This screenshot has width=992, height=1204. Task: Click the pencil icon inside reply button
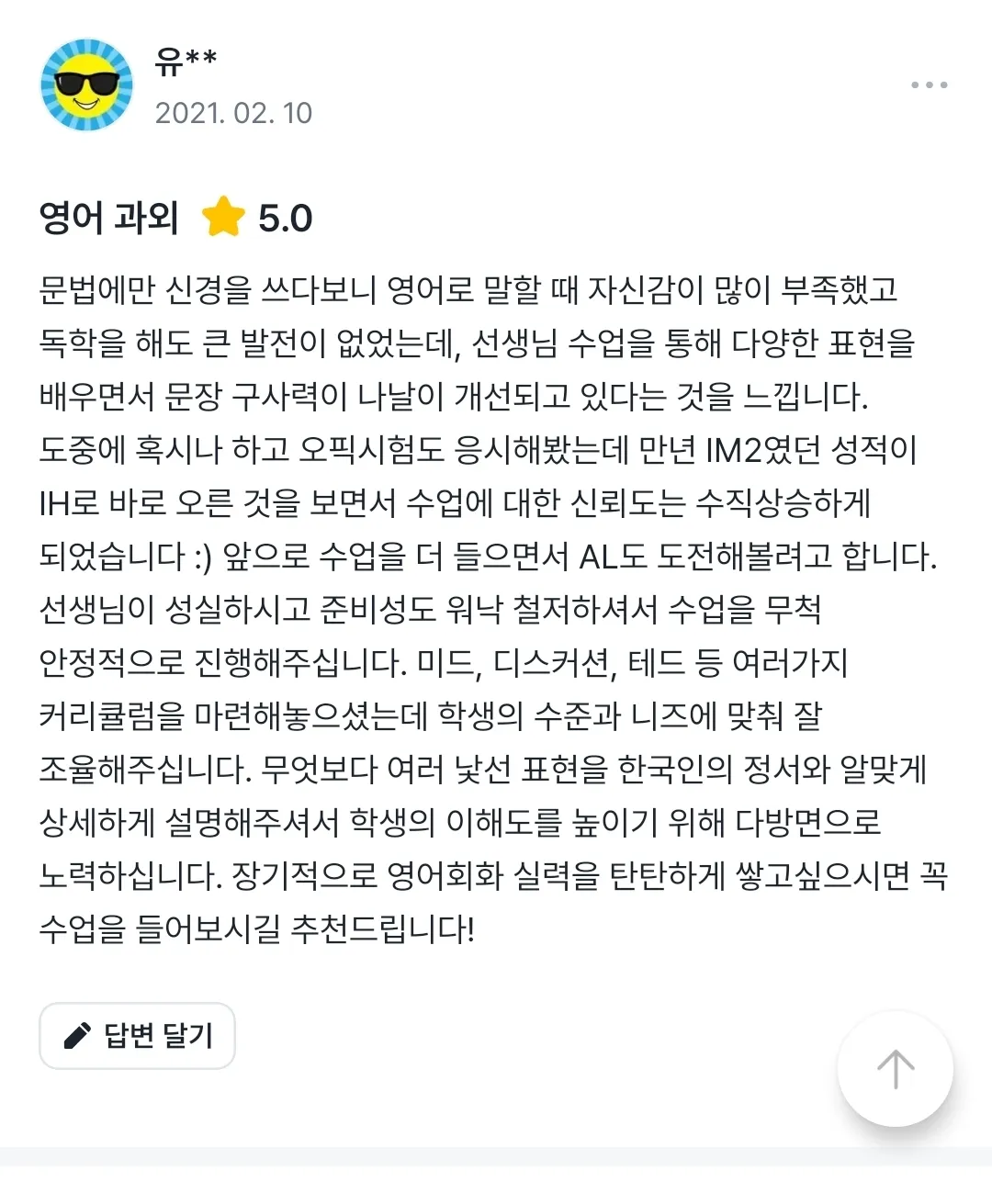(x=79, y=1035)
